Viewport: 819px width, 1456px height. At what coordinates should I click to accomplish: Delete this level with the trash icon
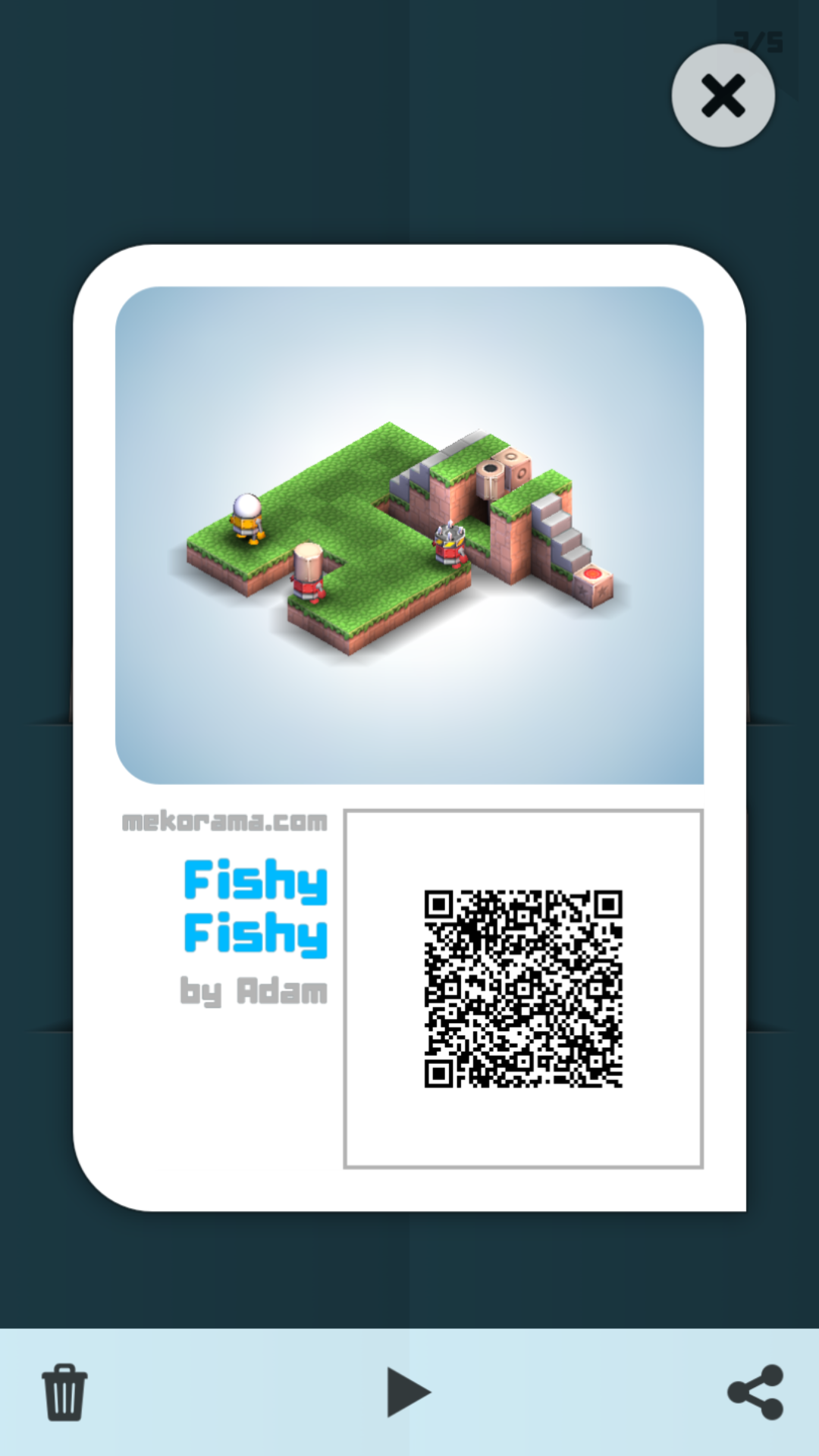(x=64, y=1392)
